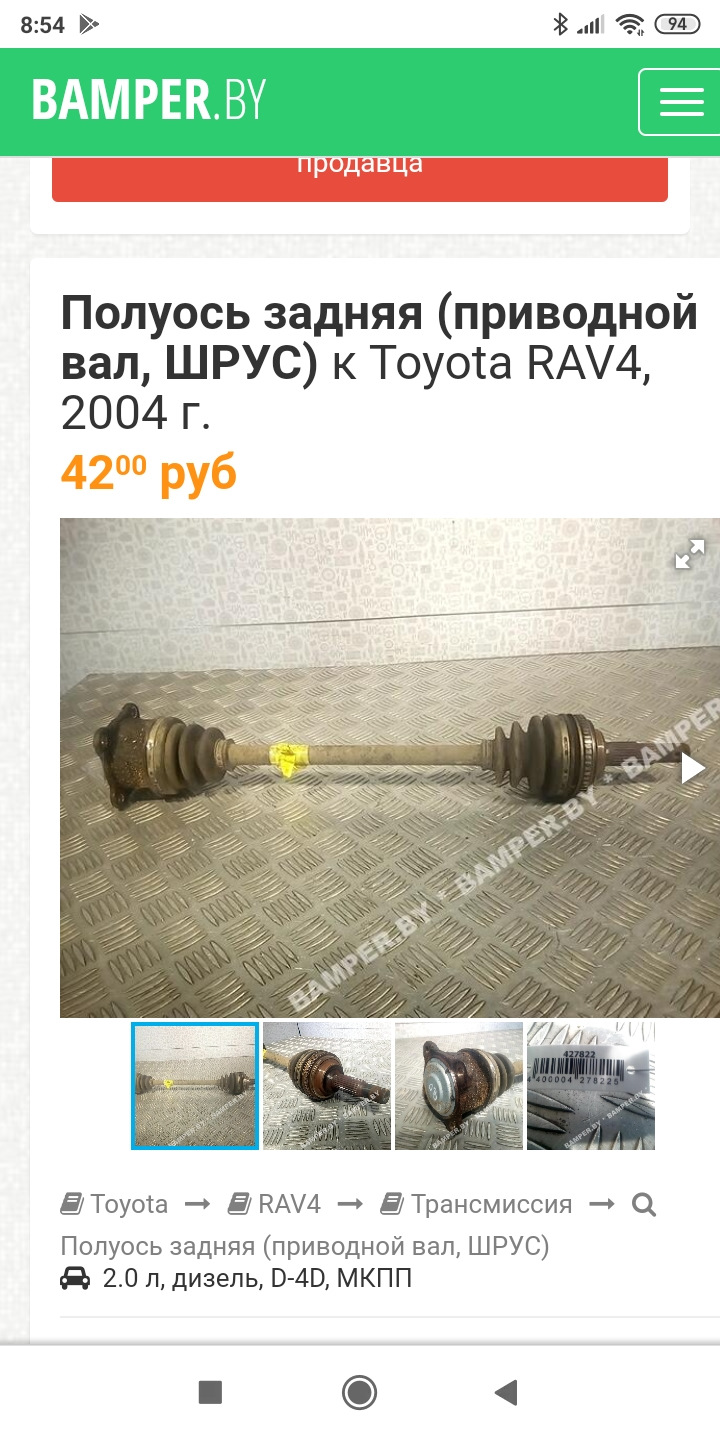Click the book icon beside RAV4
The image size is (720, 1440).
pos(238,1204)
